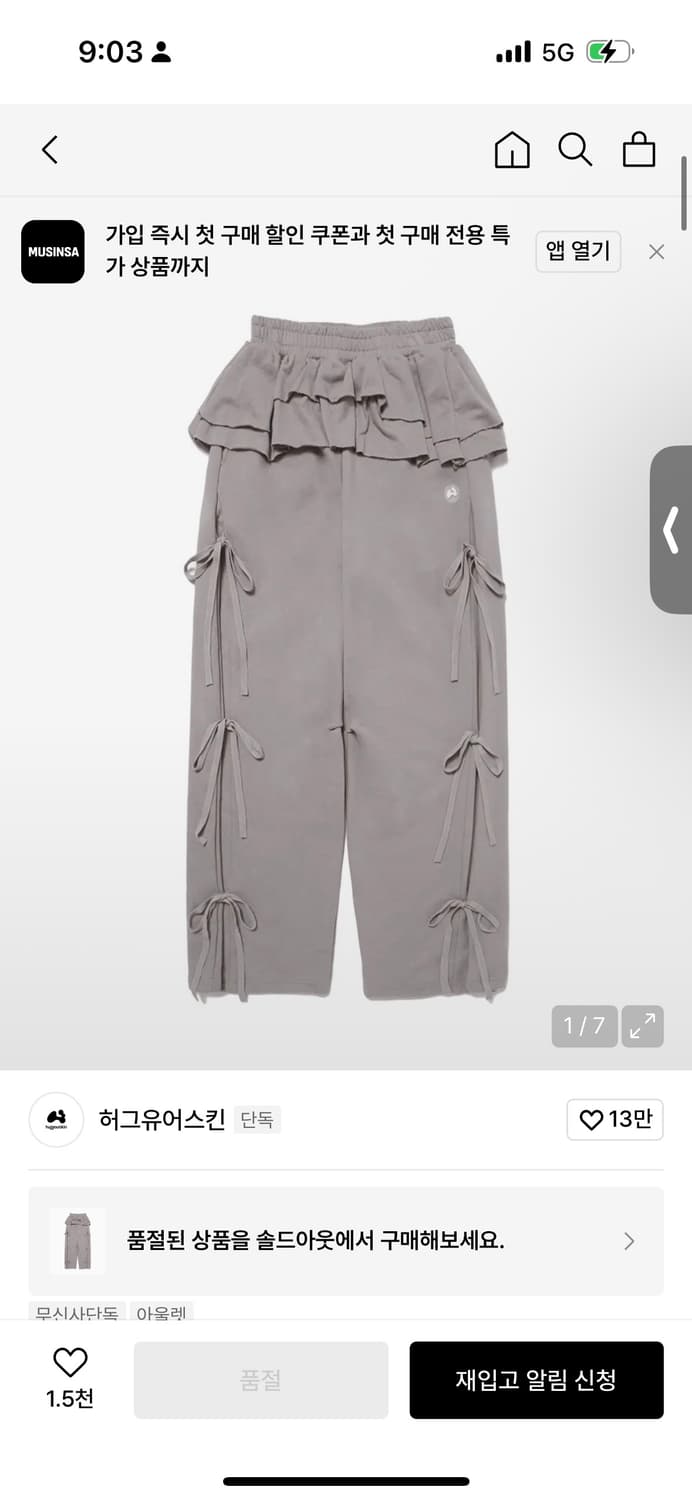692x1500 pixels.
Task: Open the shopping bag
Action: (x=639, y=150)
